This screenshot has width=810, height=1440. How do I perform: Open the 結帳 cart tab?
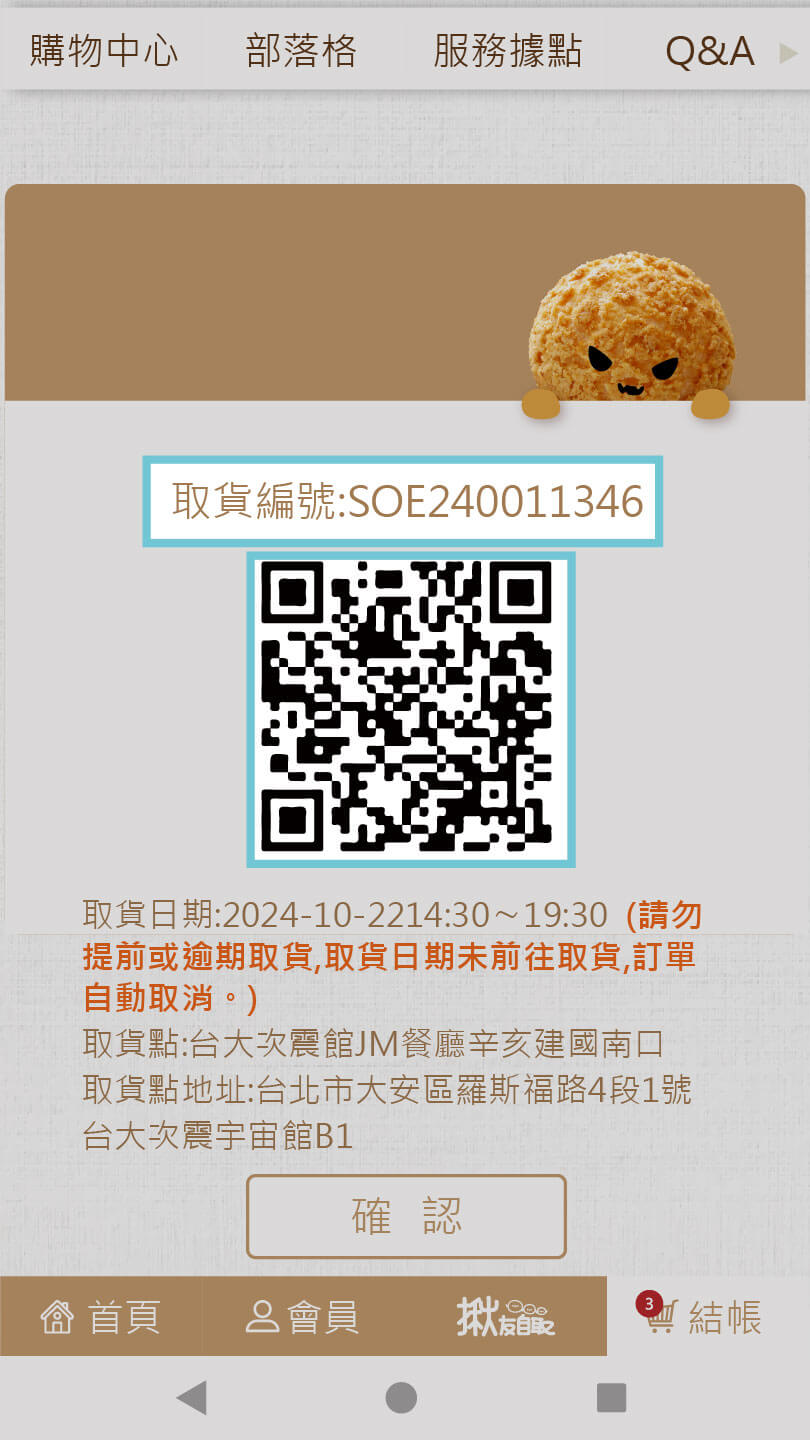[x=707, y=1317]
